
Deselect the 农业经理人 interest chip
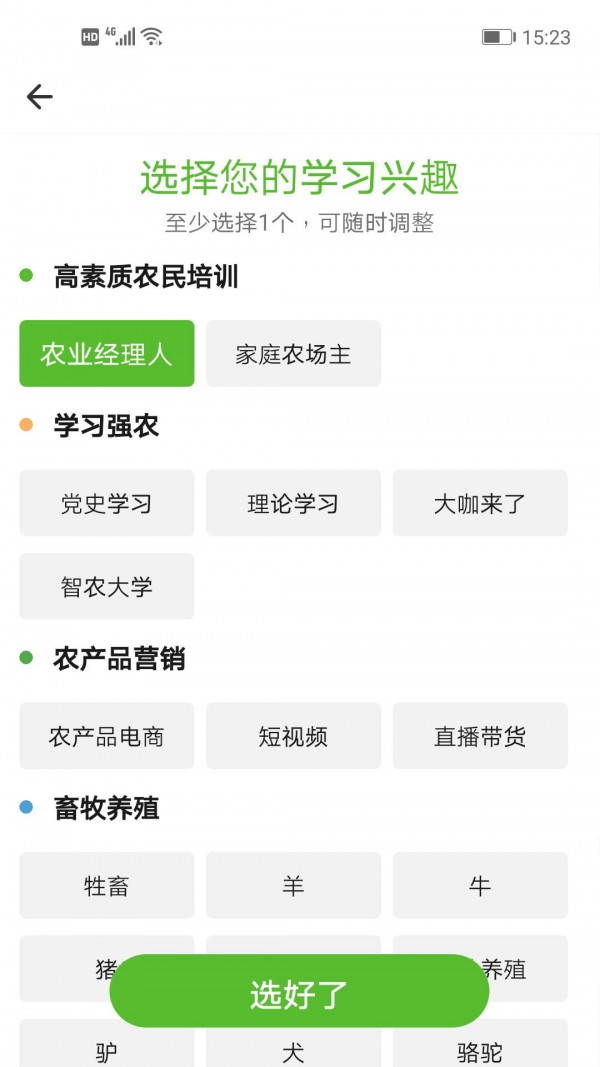[x=106, y=354]
